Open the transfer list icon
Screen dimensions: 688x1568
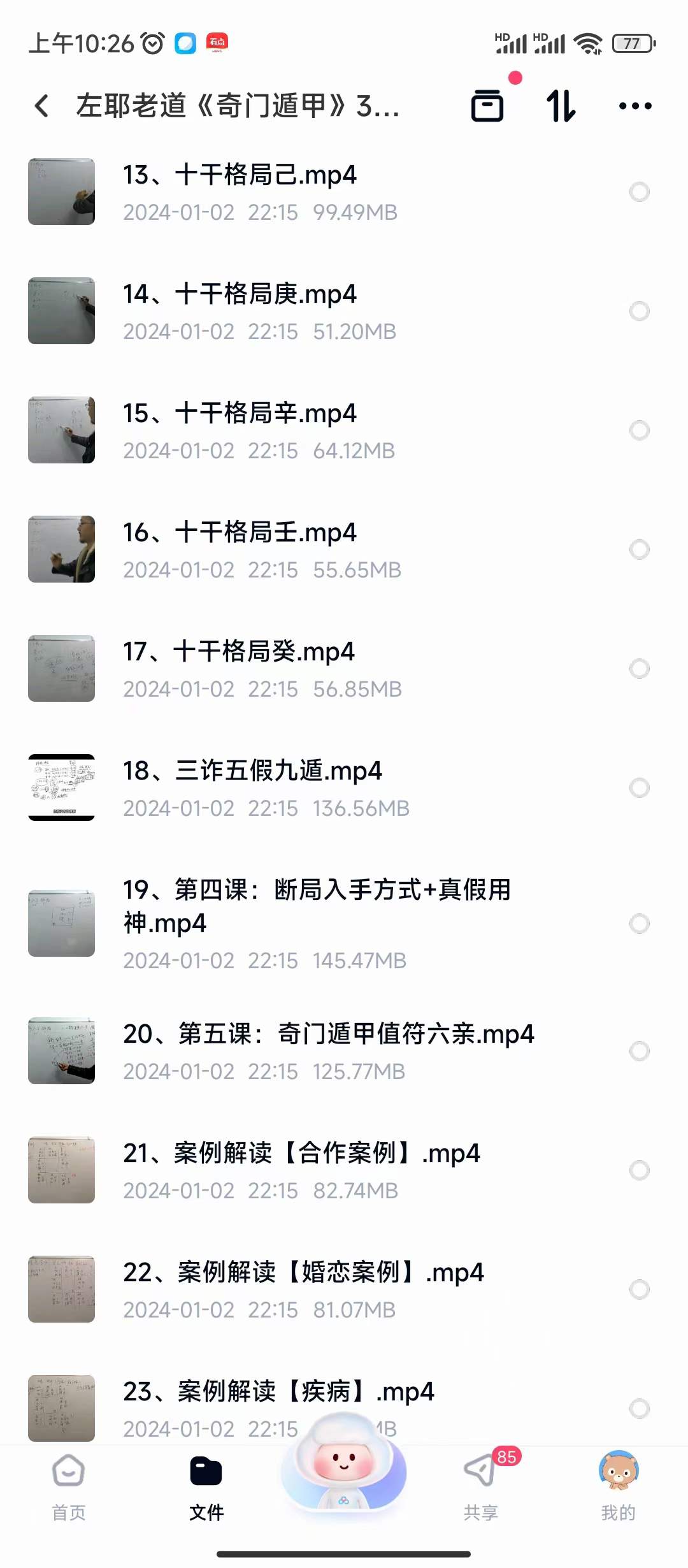tap(487, 105)
